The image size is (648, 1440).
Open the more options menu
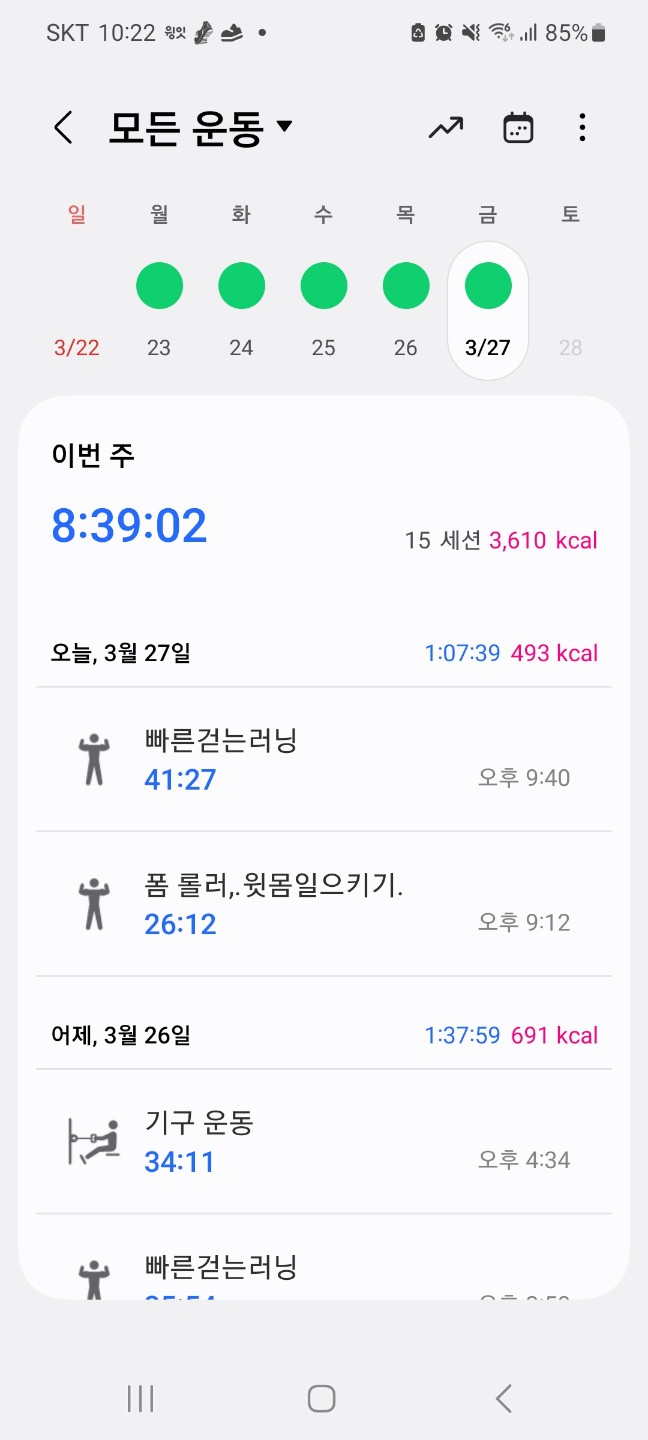coord(582,128)
